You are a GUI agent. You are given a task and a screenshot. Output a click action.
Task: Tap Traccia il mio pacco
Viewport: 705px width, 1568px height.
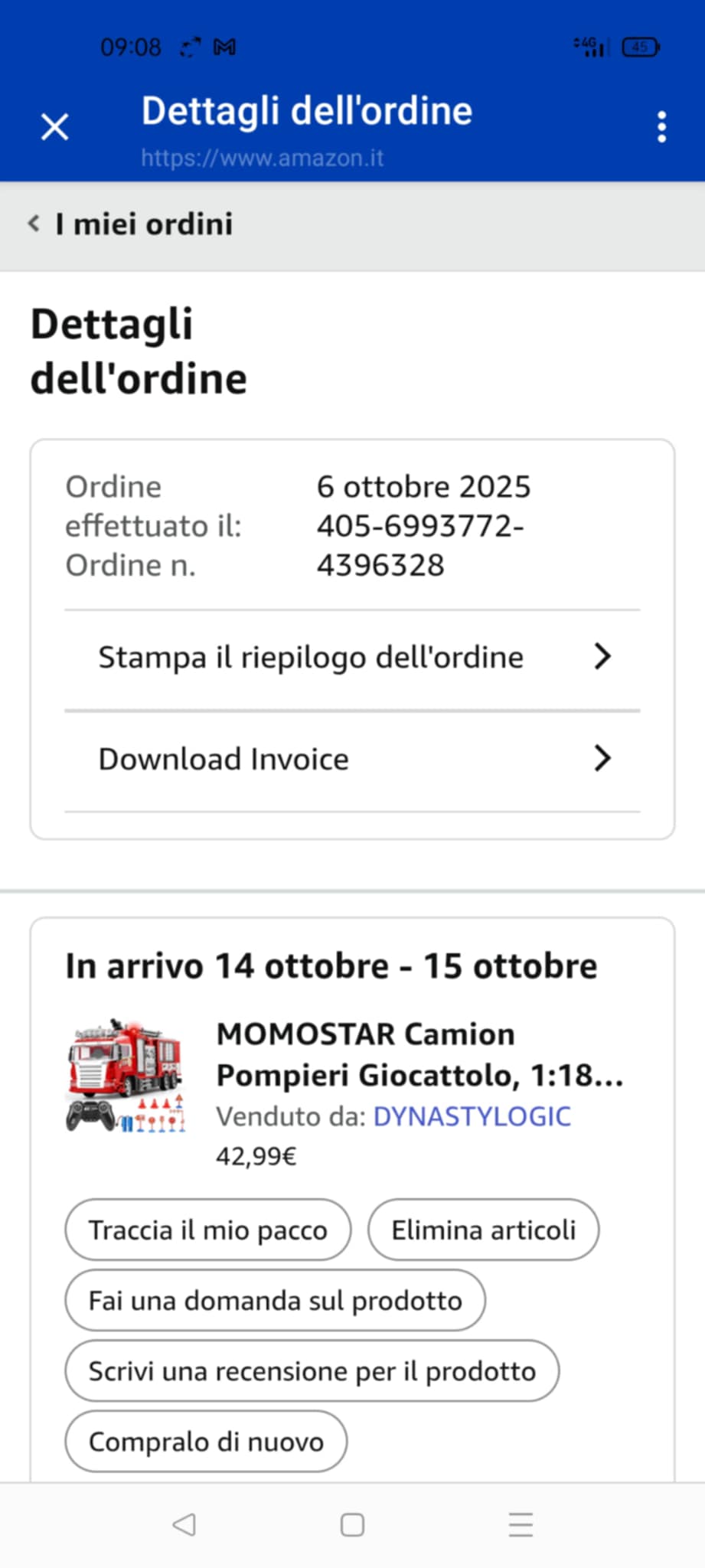207,1230
